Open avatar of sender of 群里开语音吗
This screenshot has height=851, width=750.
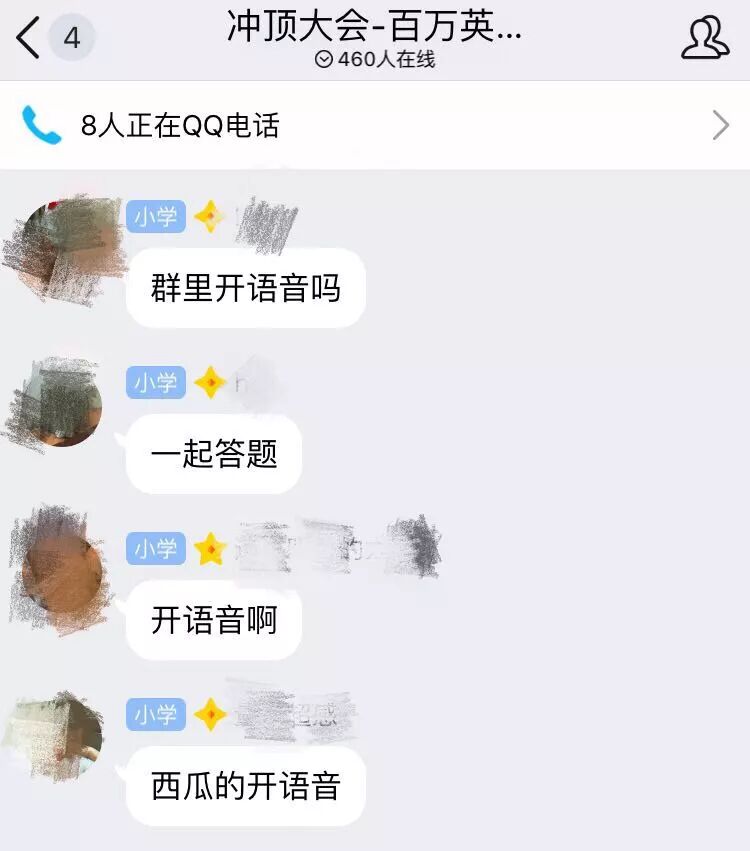click(62, 243)
